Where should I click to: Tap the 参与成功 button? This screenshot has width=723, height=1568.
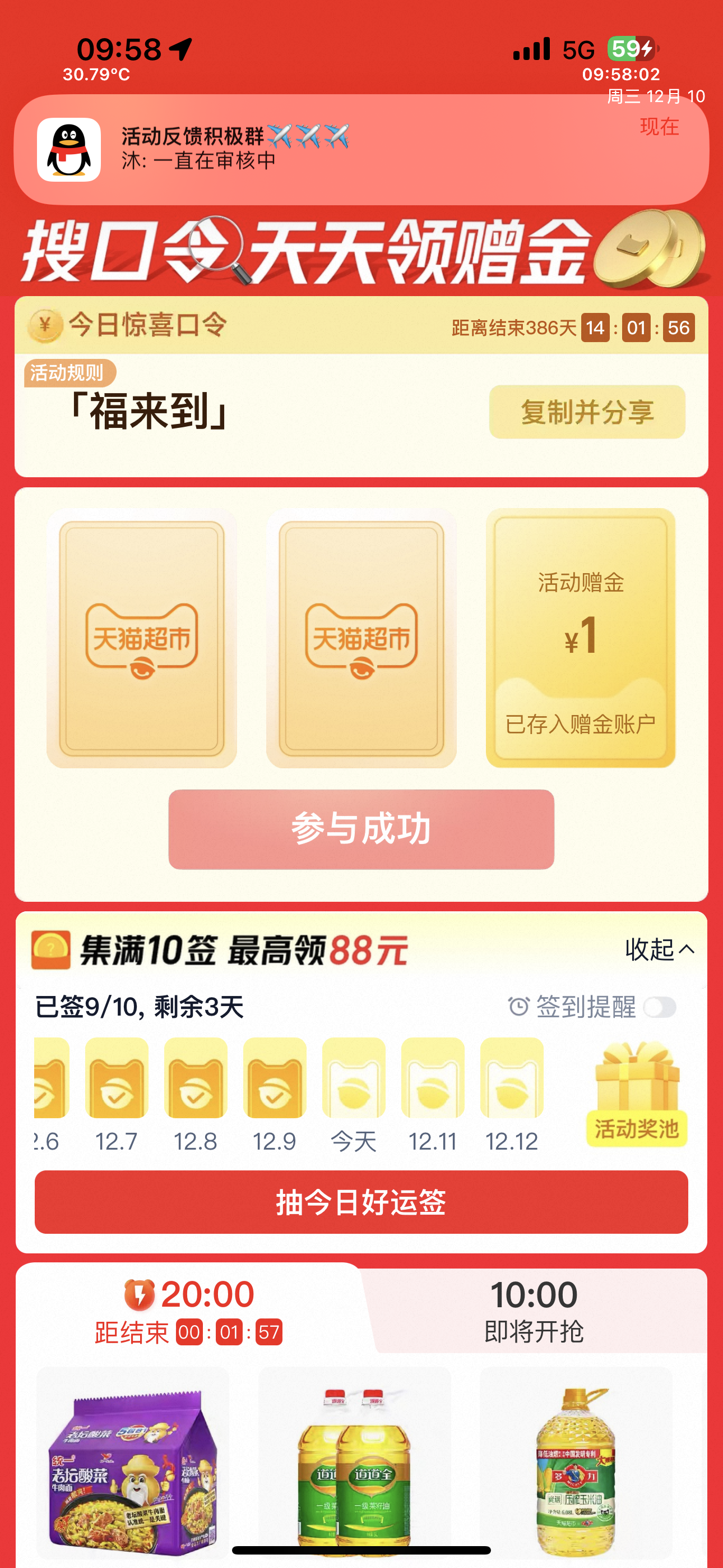click(361, 829)
